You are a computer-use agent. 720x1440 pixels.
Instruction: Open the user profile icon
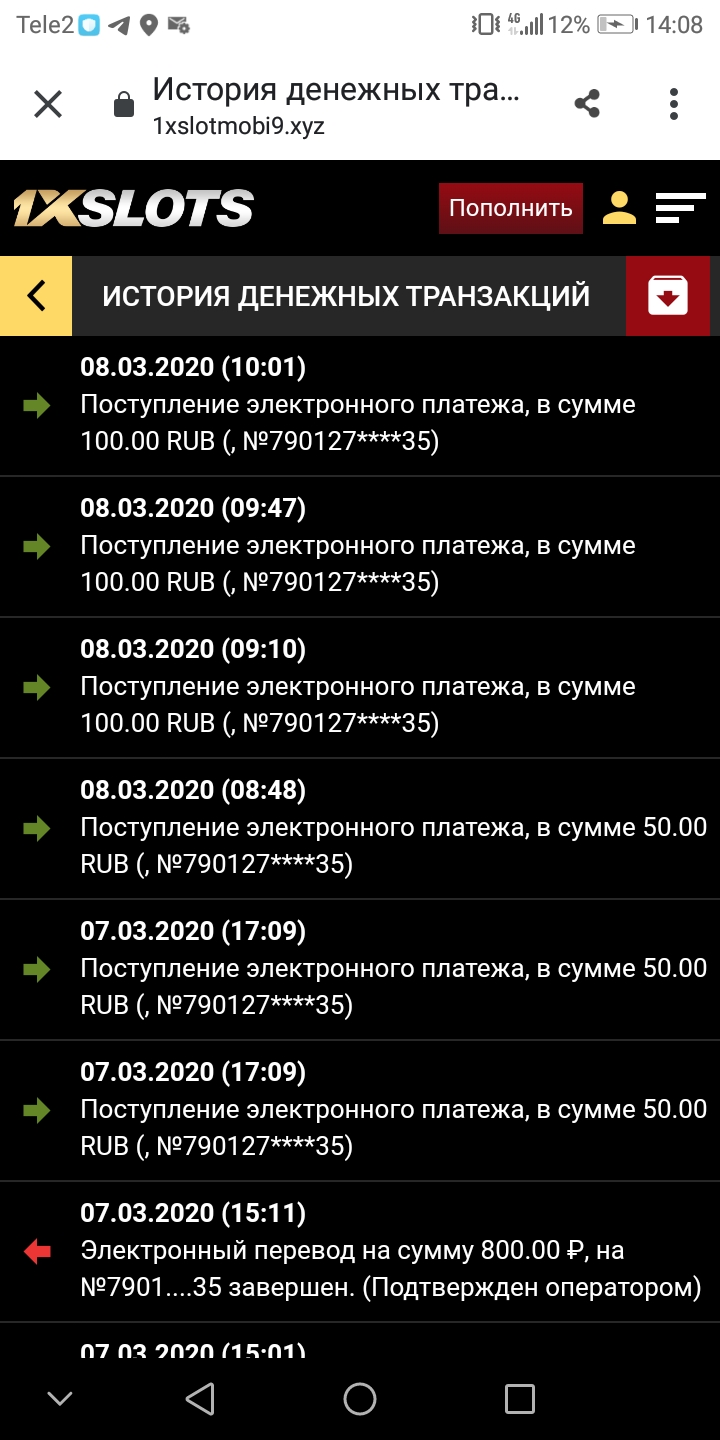tap(619, 208)
